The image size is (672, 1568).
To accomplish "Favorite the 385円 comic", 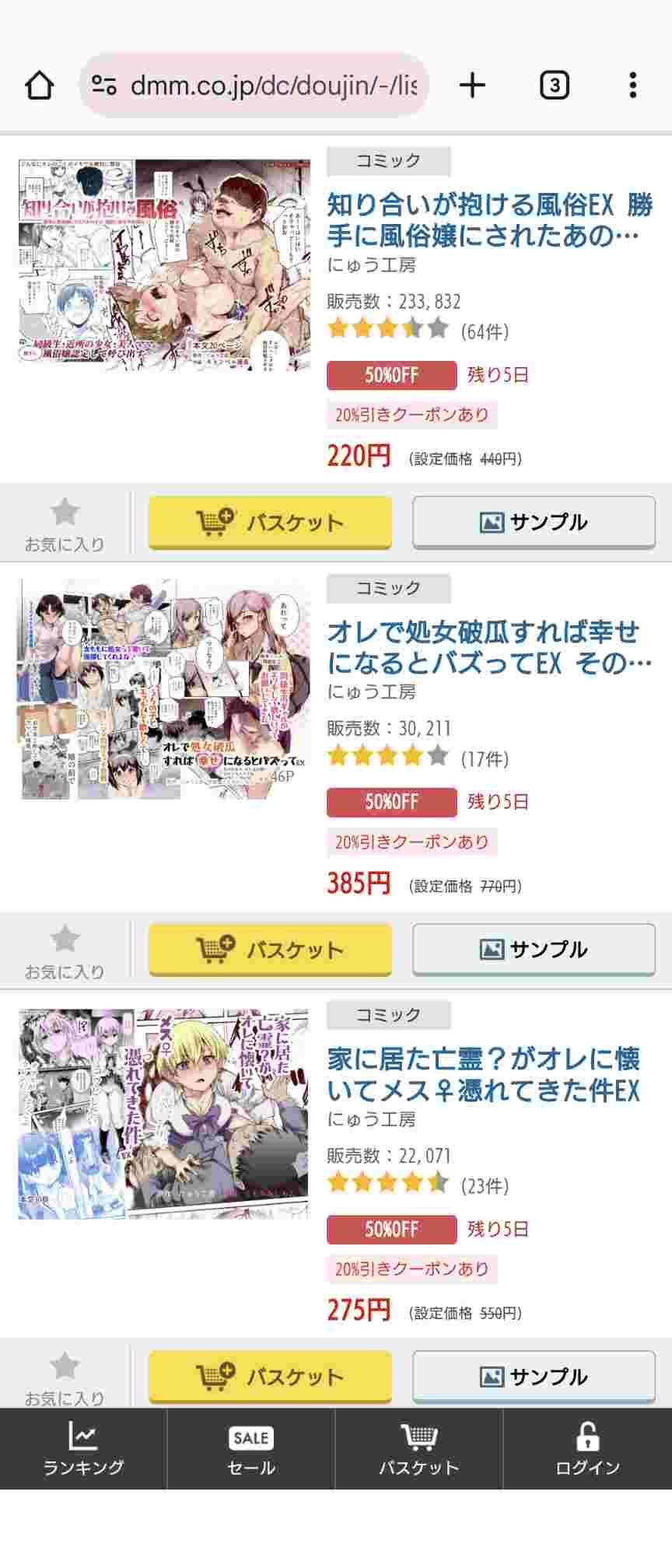I will [x=65, y=949].
